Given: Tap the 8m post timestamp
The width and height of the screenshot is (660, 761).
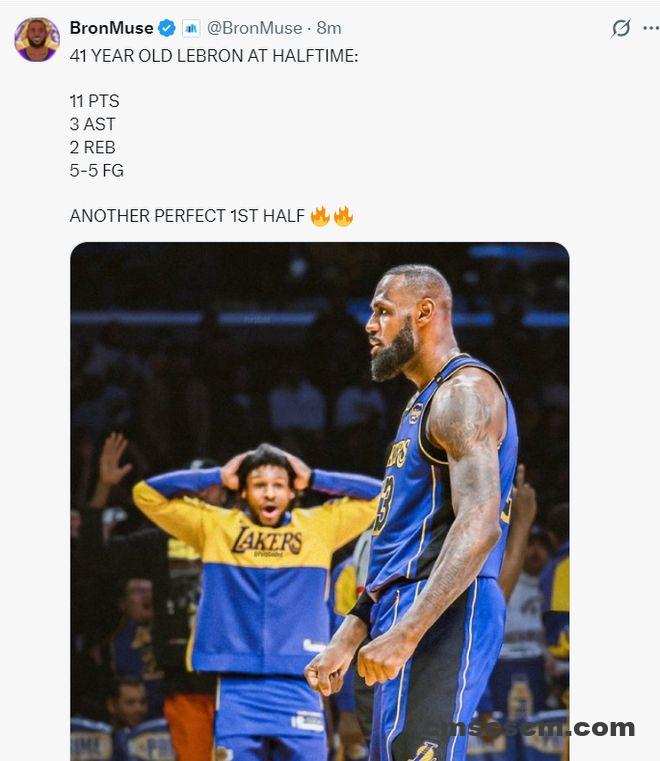Looking at the screenshot, I should 329,28.
